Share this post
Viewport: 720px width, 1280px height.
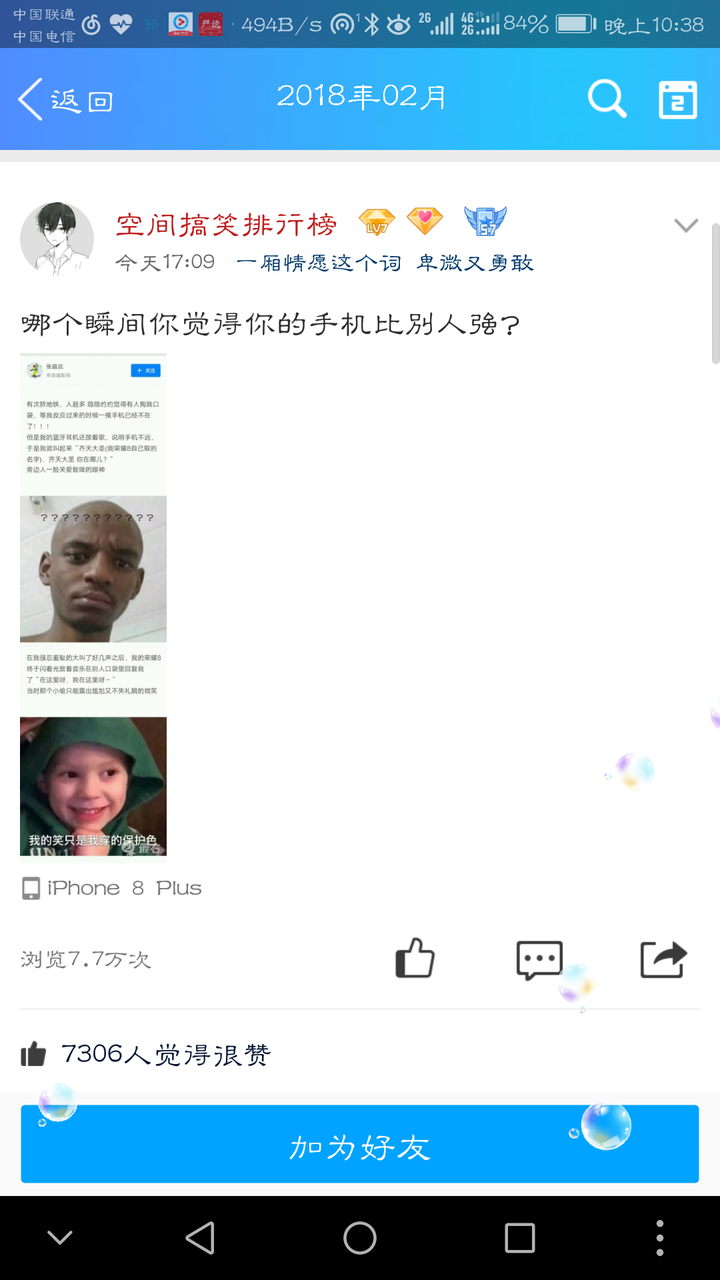[663, 959]
